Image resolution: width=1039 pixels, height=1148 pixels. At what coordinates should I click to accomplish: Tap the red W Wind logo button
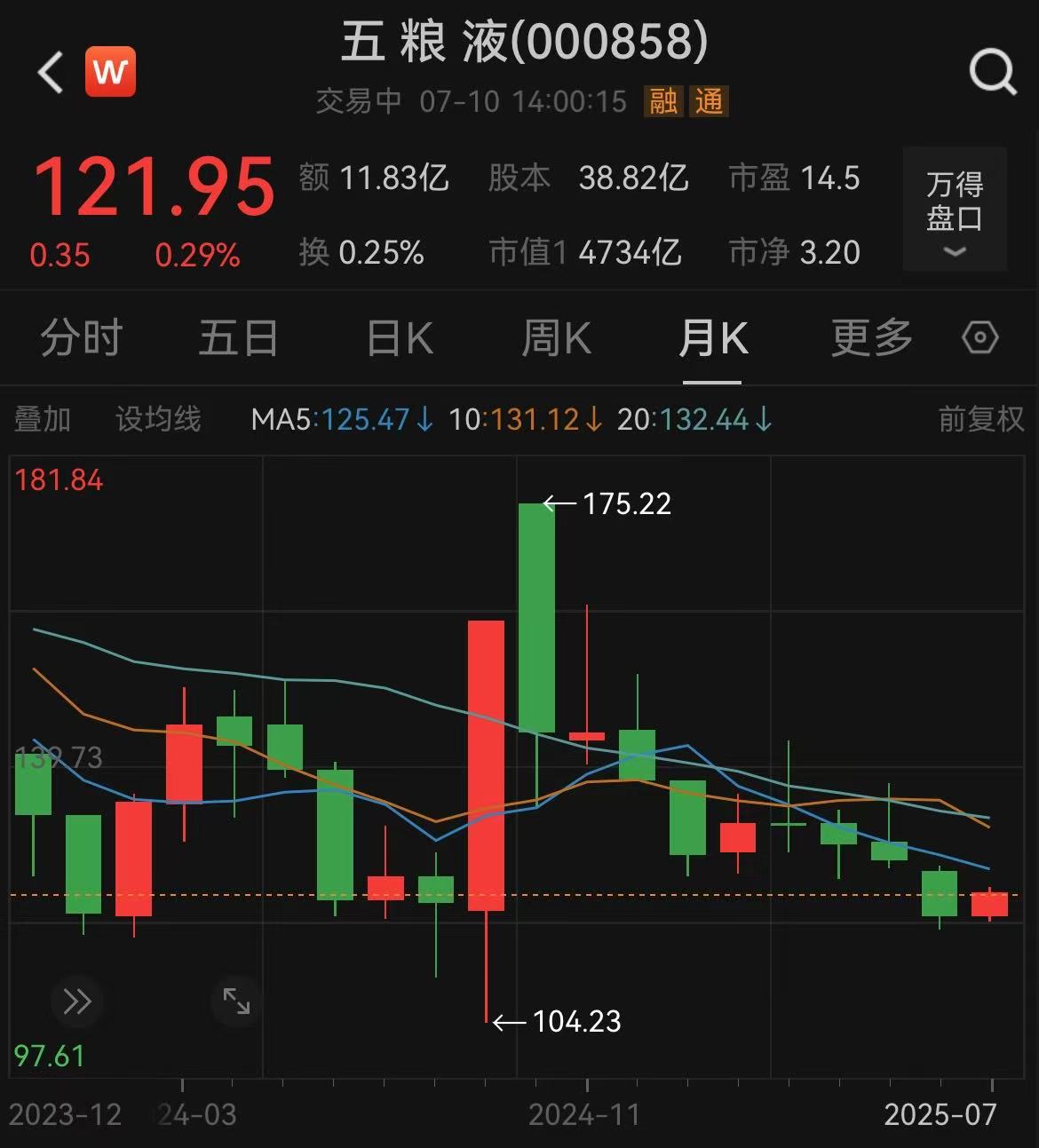click(x=110, y=71)
